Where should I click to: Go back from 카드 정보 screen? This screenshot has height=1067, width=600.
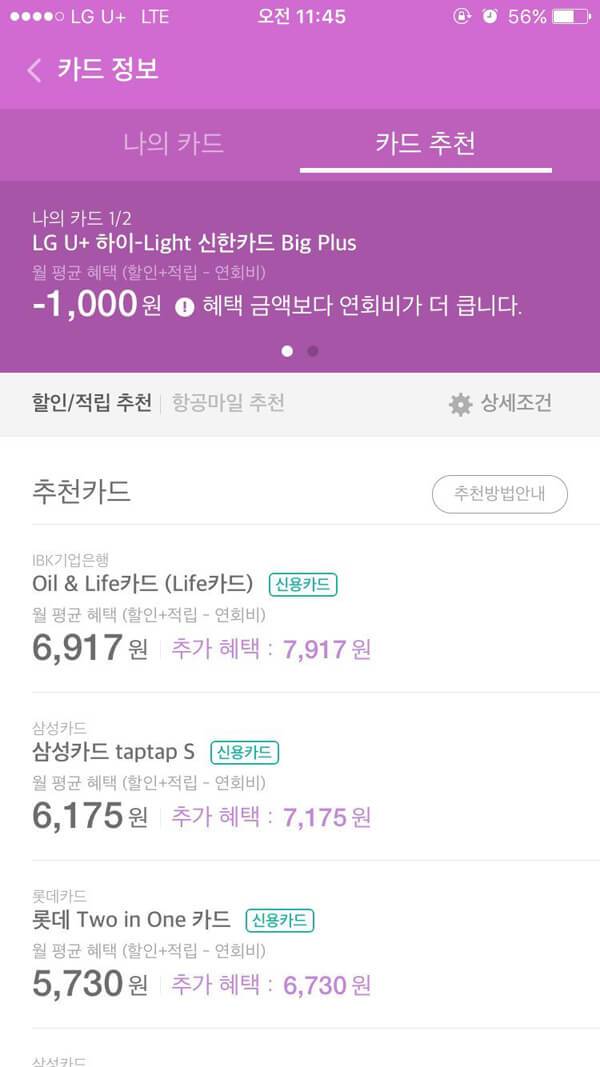tap(35, 70)
